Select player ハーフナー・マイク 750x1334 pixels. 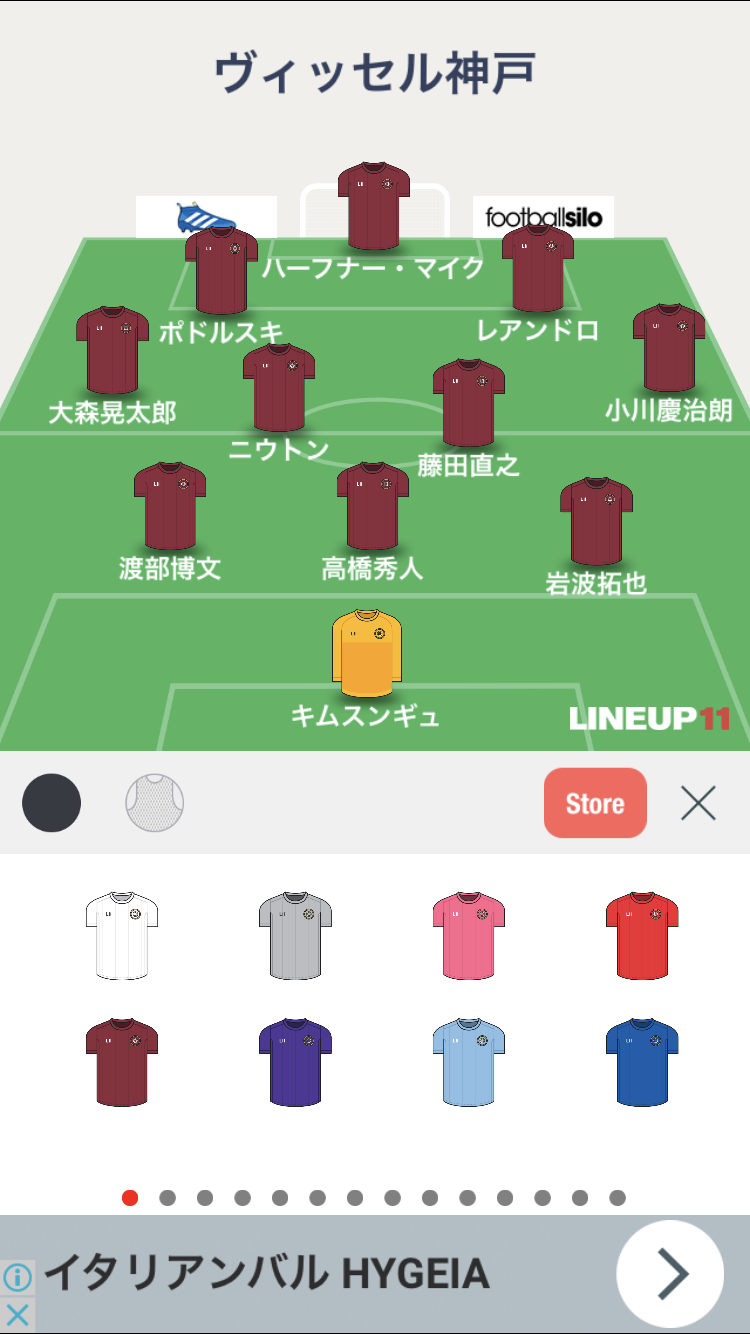click(374, 206)
